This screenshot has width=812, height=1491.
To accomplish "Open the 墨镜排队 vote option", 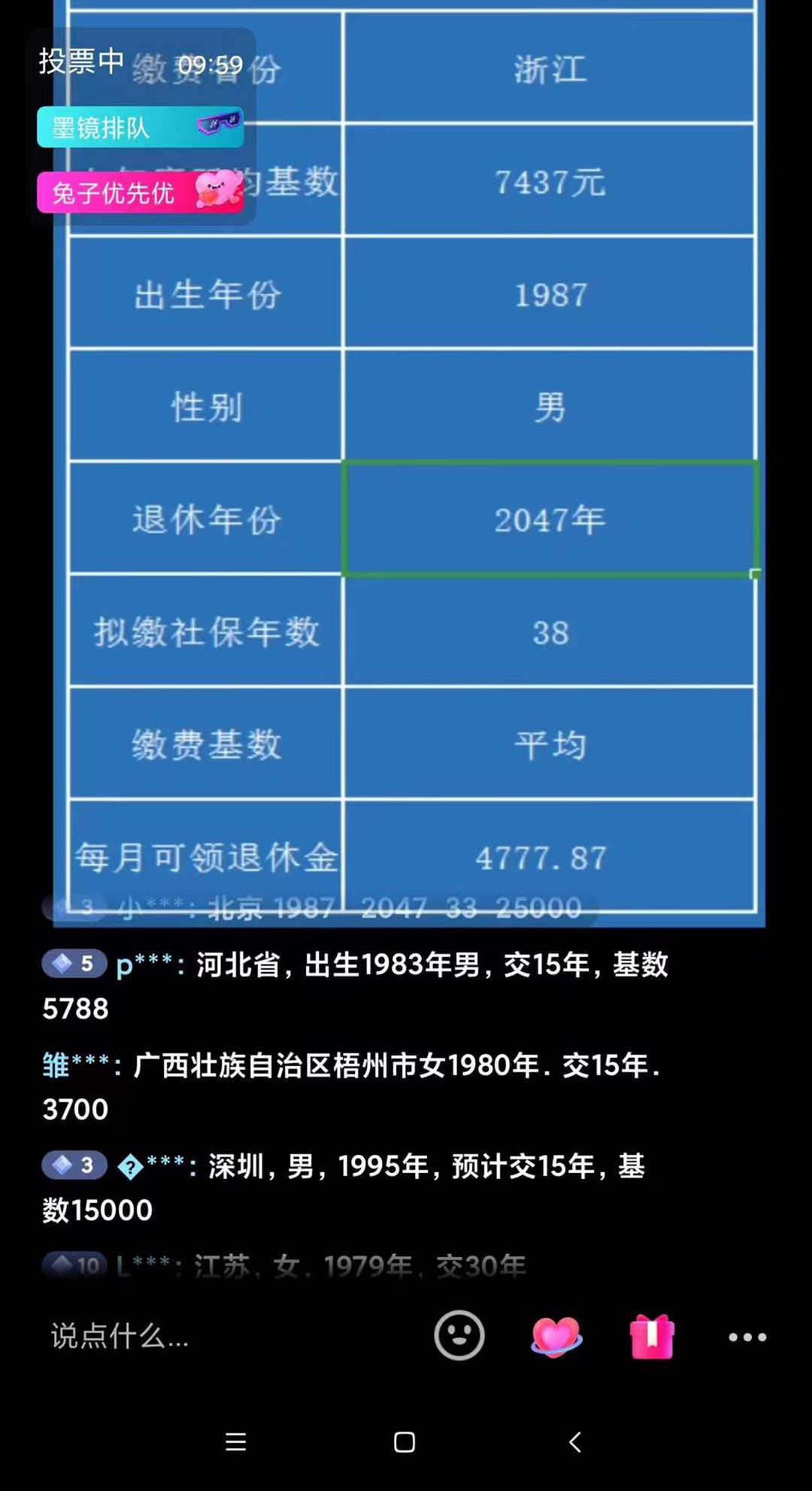I will 140,127.
